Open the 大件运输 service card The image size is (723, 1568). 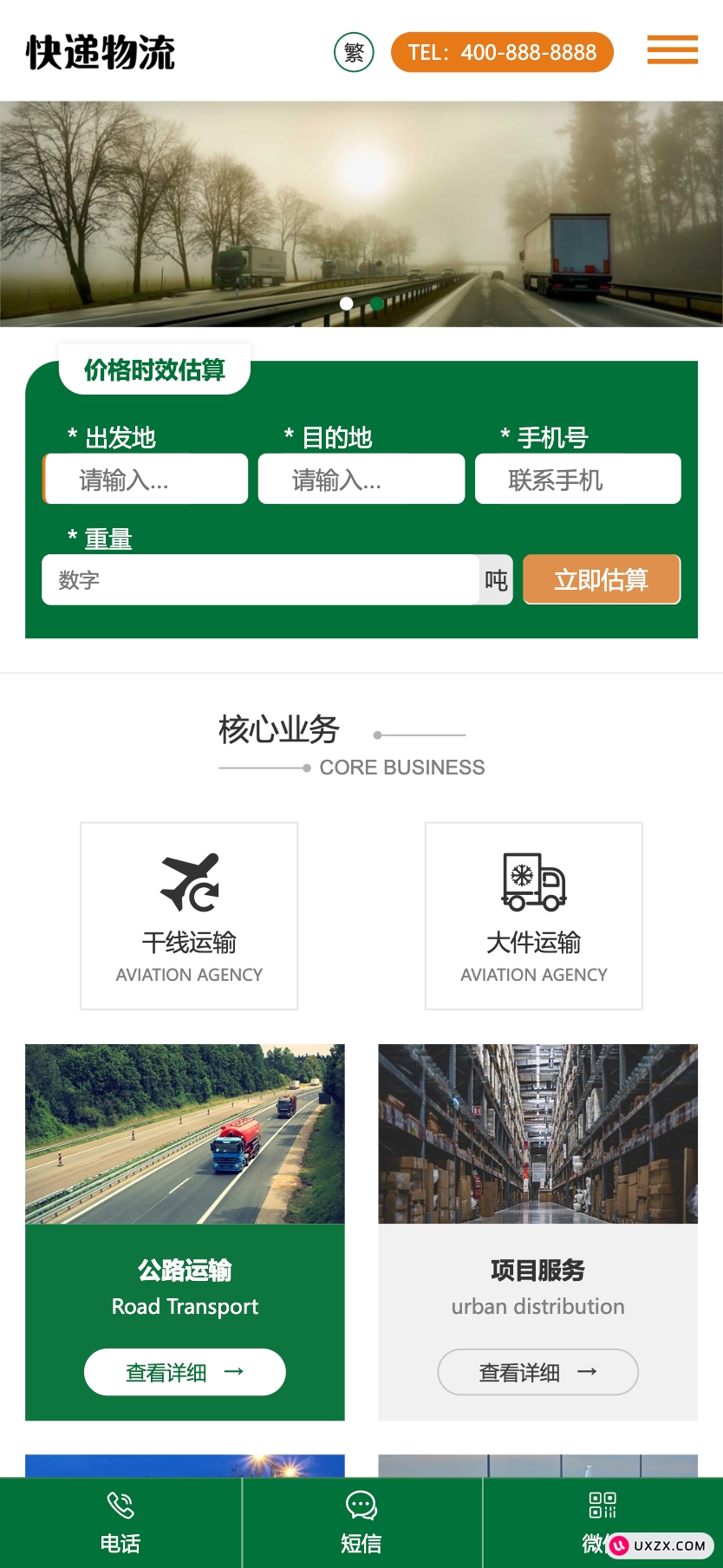click(x=533, y=916)
